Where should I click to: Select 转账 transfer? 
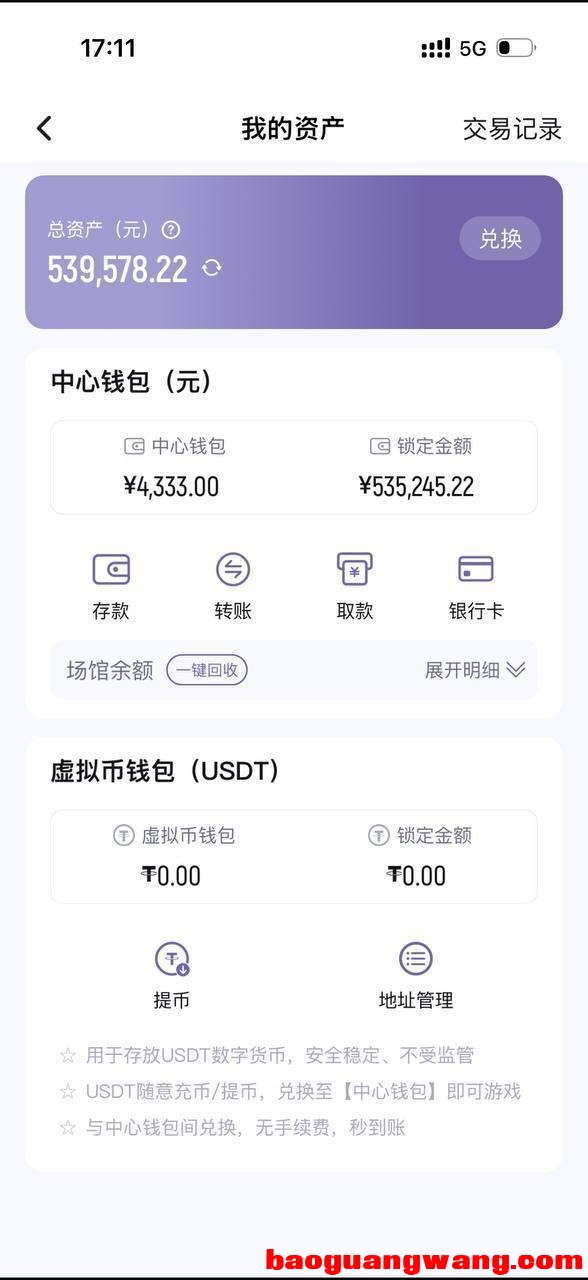coord(233,586)
